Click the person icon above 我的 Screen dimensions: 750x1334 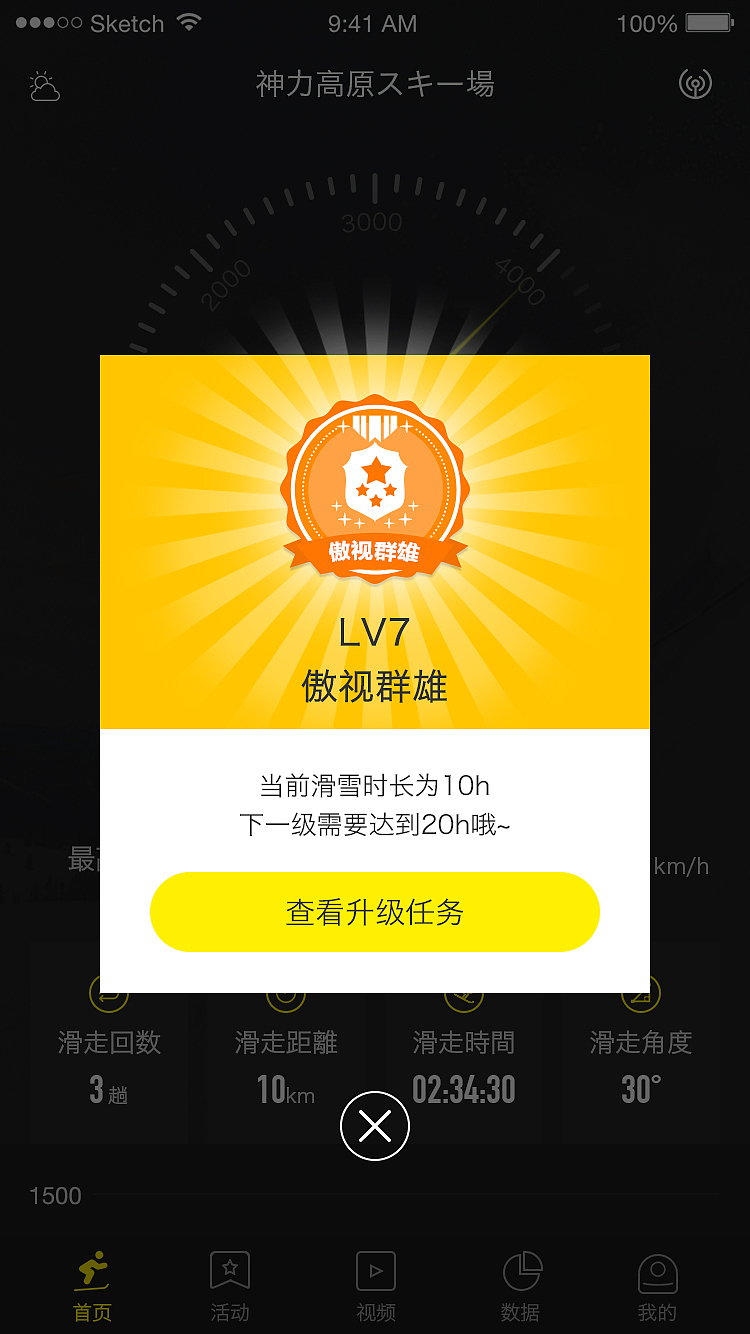tap(657, 1270)
